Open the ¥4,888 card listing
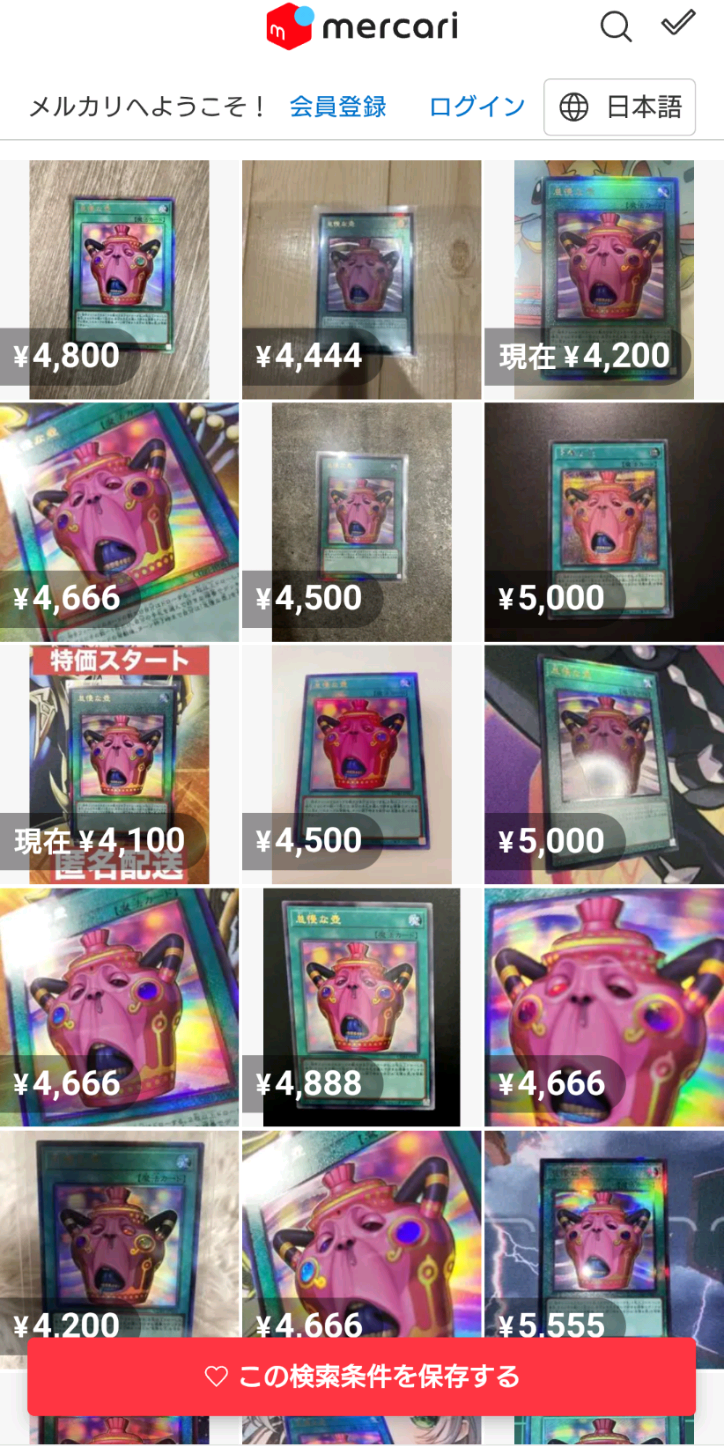This screenshot has height=1447, width=724. pyautogui.click(x=361, y=1007)
